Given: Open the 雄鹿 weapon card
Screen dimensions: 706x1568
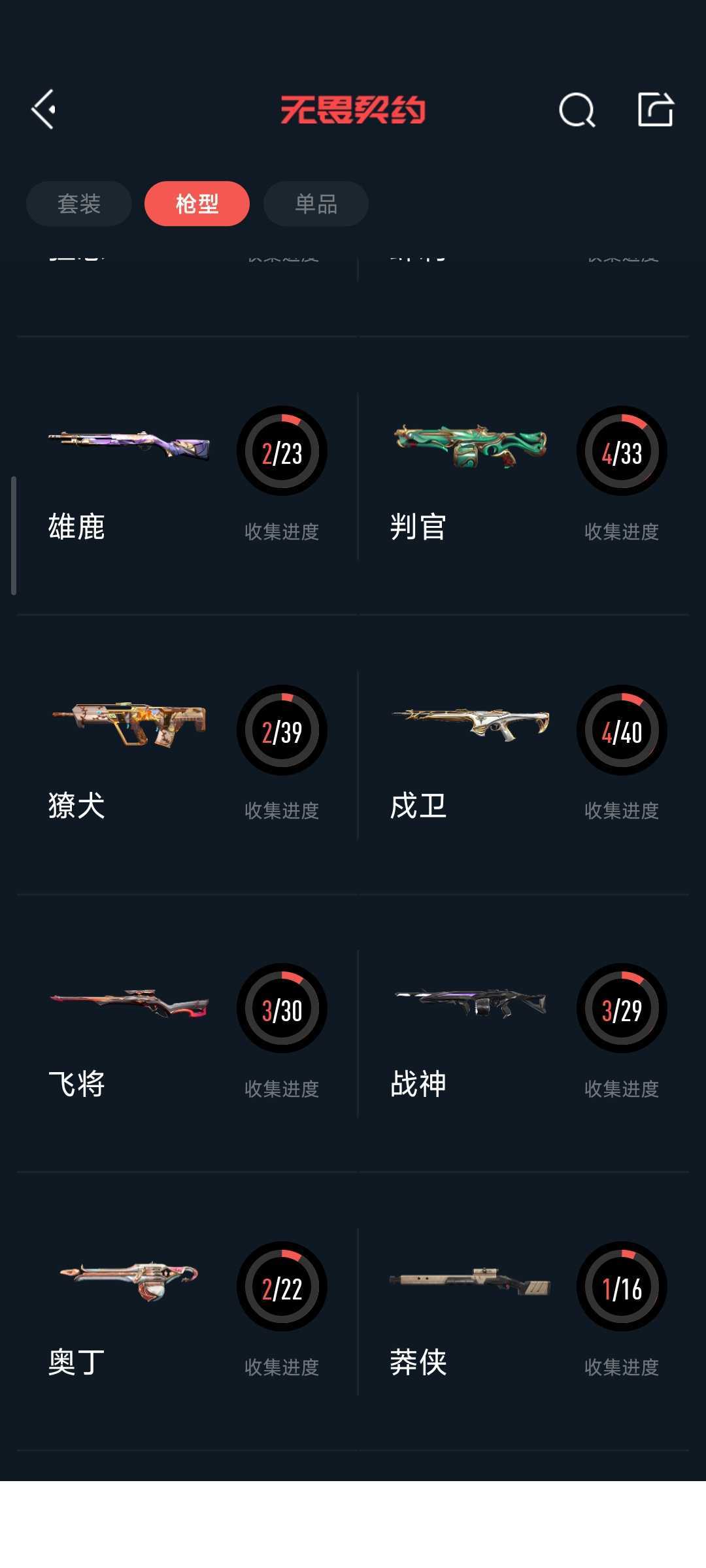Looking at the screenshot, I should pyautogui.click(x=186, y=477).
